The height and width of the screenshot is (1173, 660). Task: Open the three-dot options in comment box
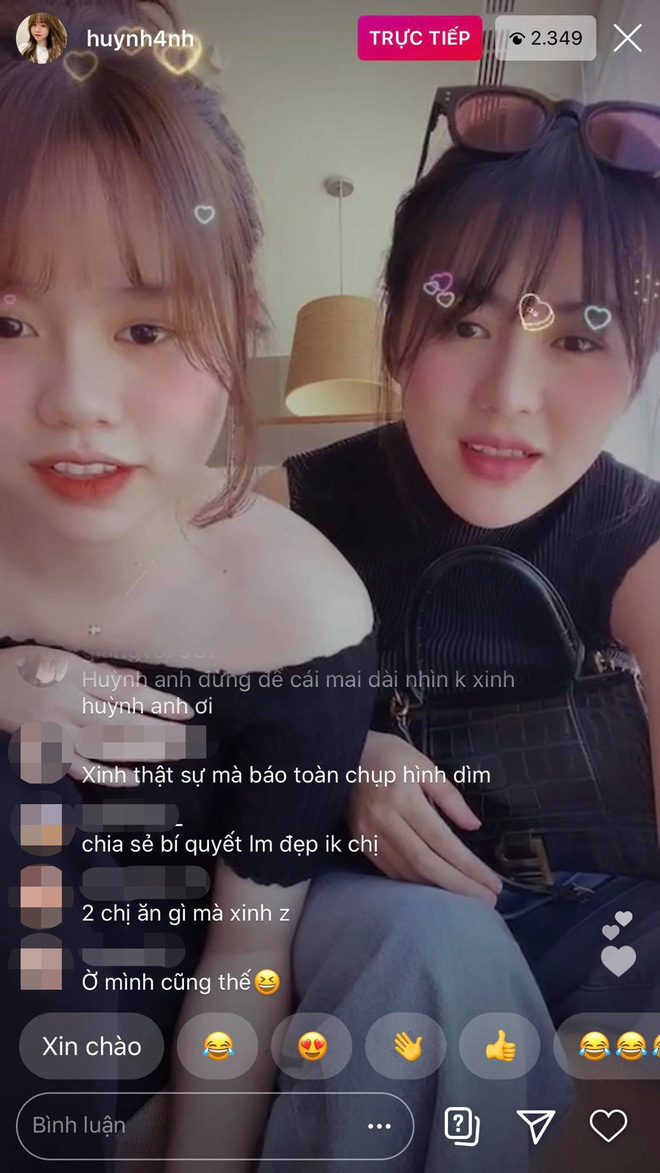coord(379,1126)
